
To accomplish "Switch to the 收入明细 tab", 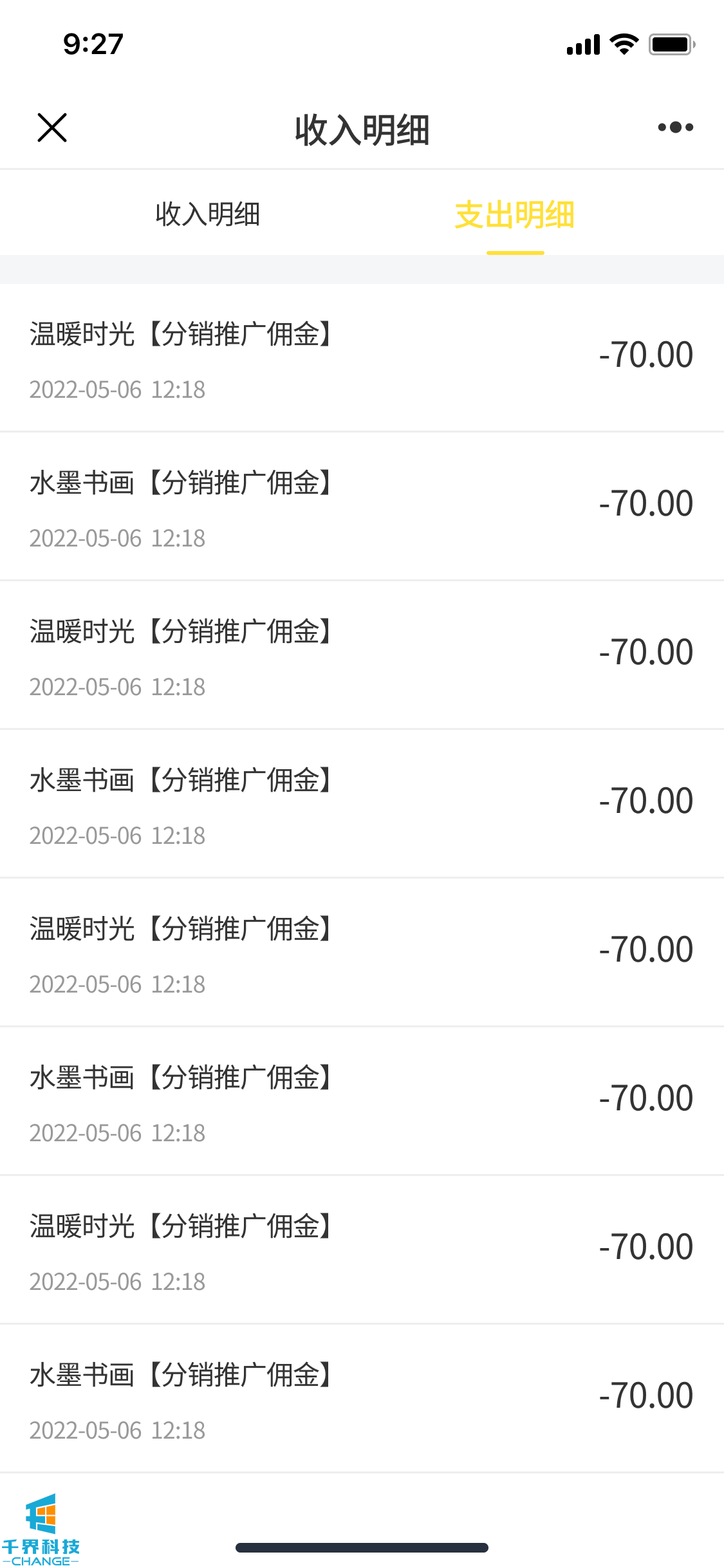I will 207,214.
